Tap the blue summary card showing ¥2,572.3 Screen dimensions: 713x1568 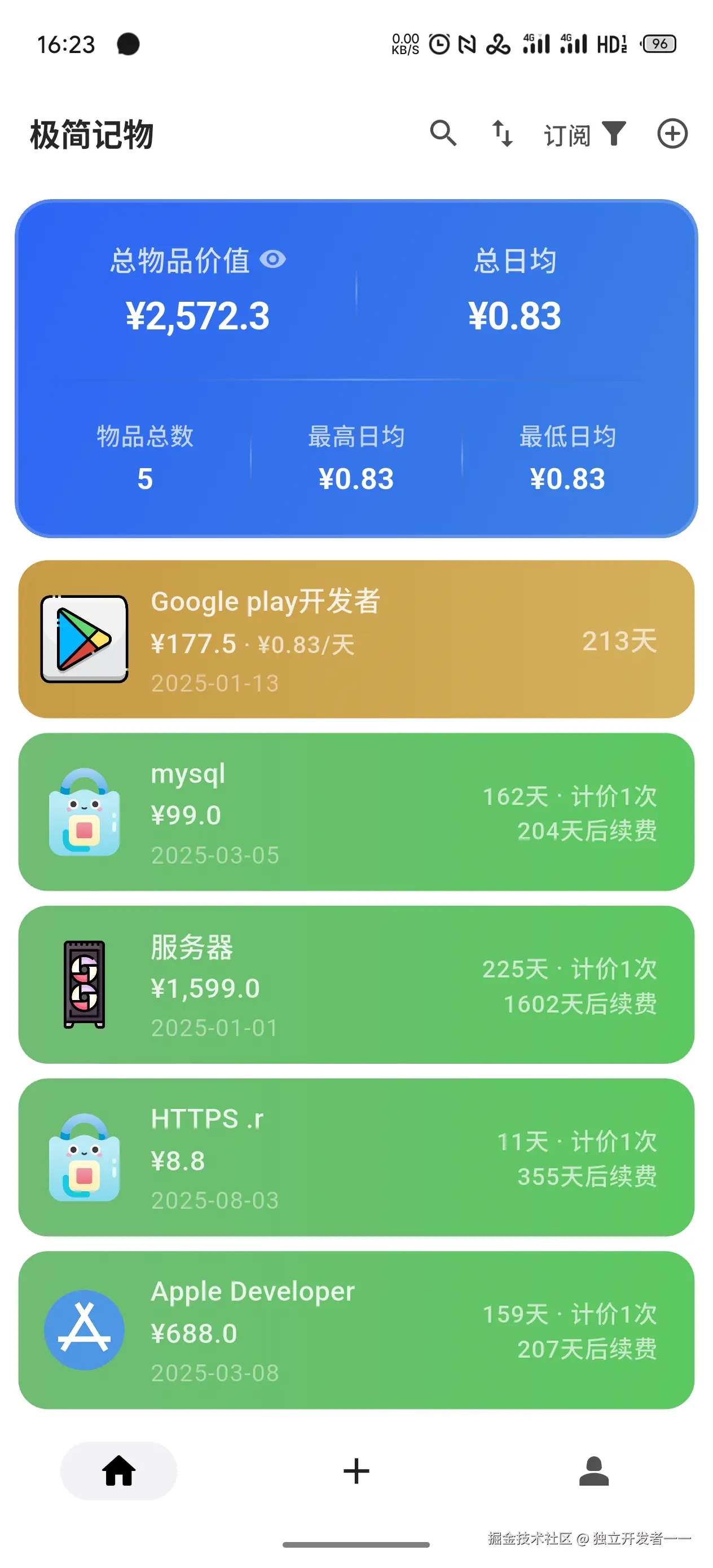[356, 365]
